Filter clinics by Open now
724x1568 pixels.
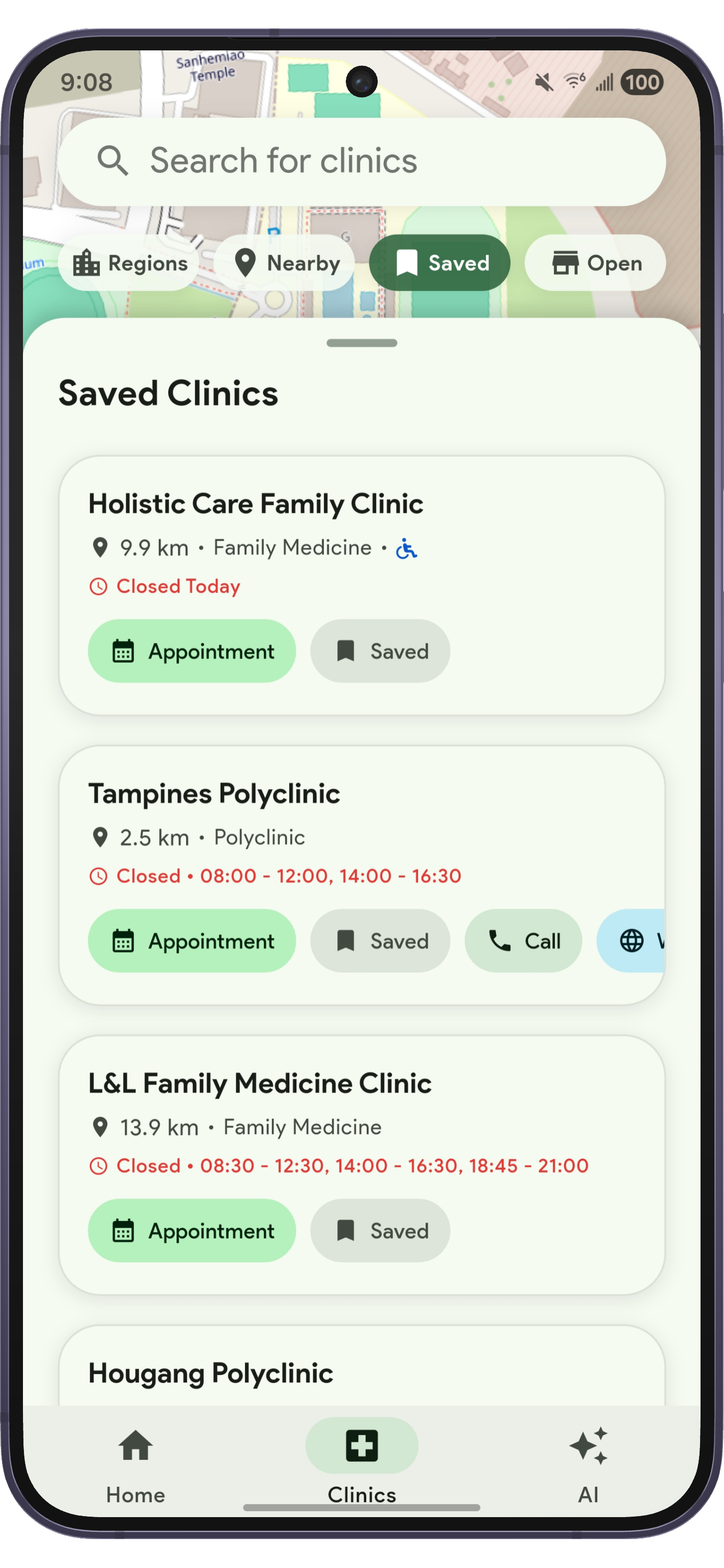point(595,263)
